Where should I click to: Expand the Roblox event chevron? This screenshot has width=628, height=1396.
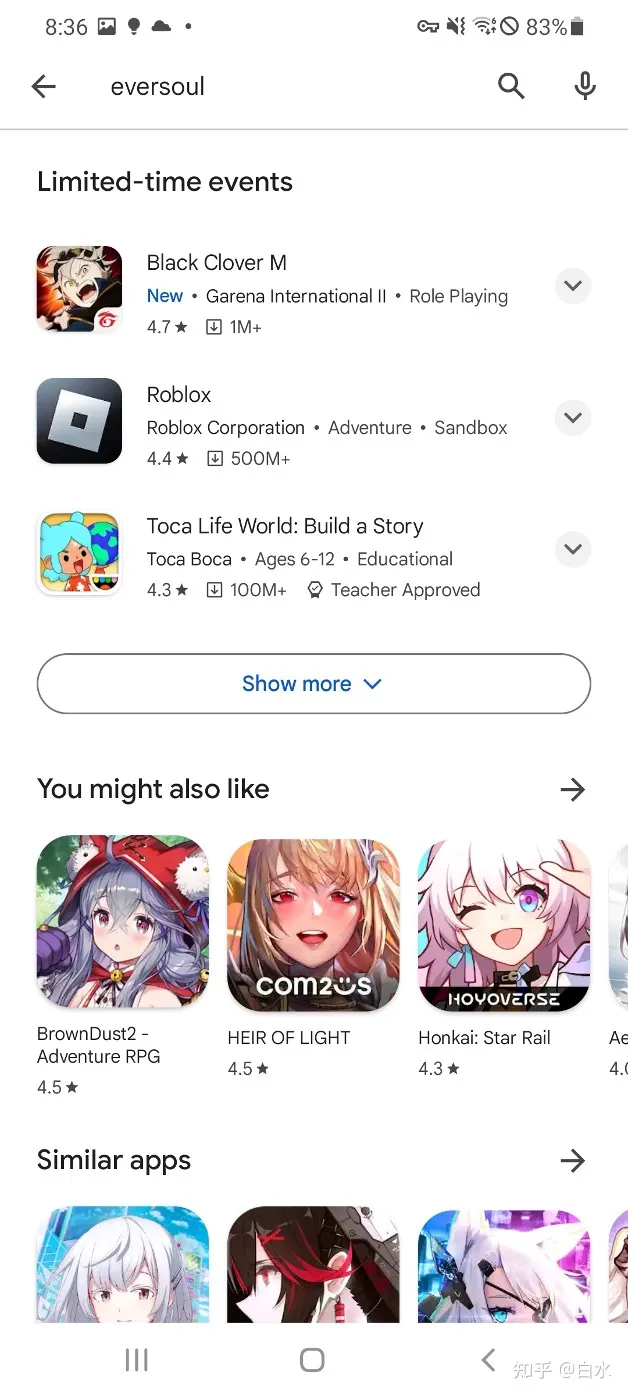pos(573,418)
